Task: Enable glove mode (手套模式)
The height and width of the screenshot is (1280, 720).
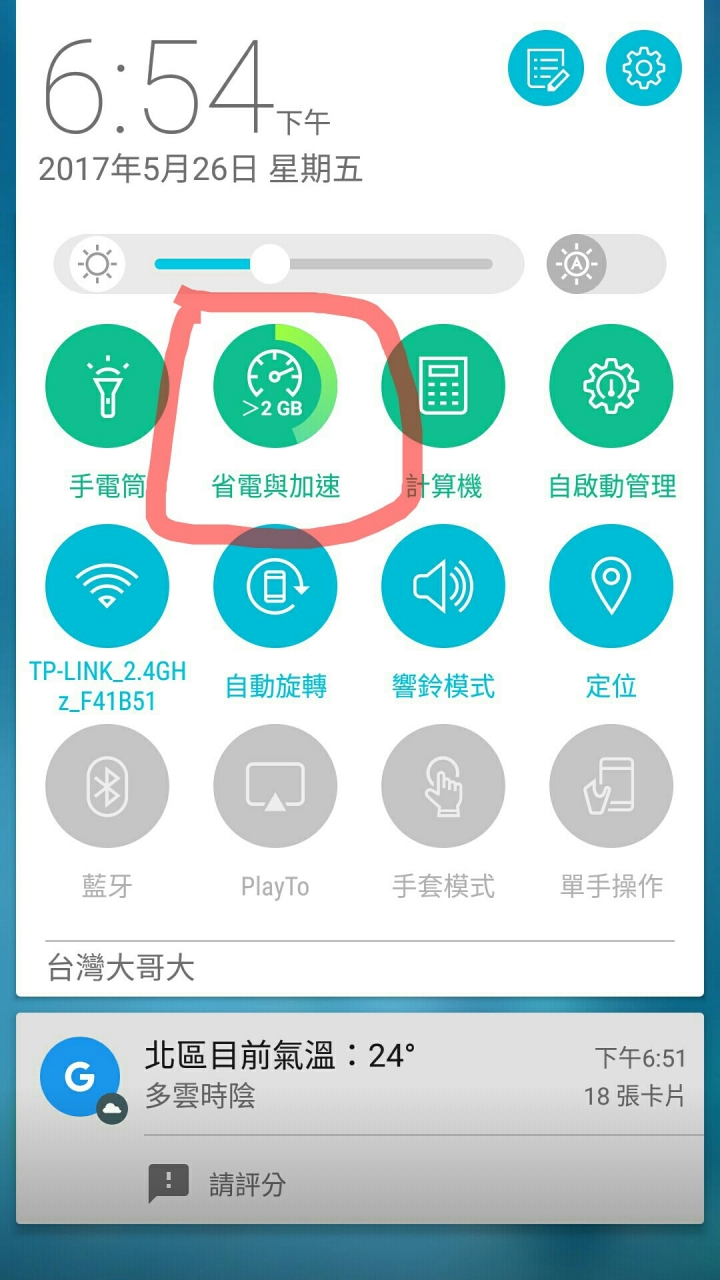Action: 443,786
